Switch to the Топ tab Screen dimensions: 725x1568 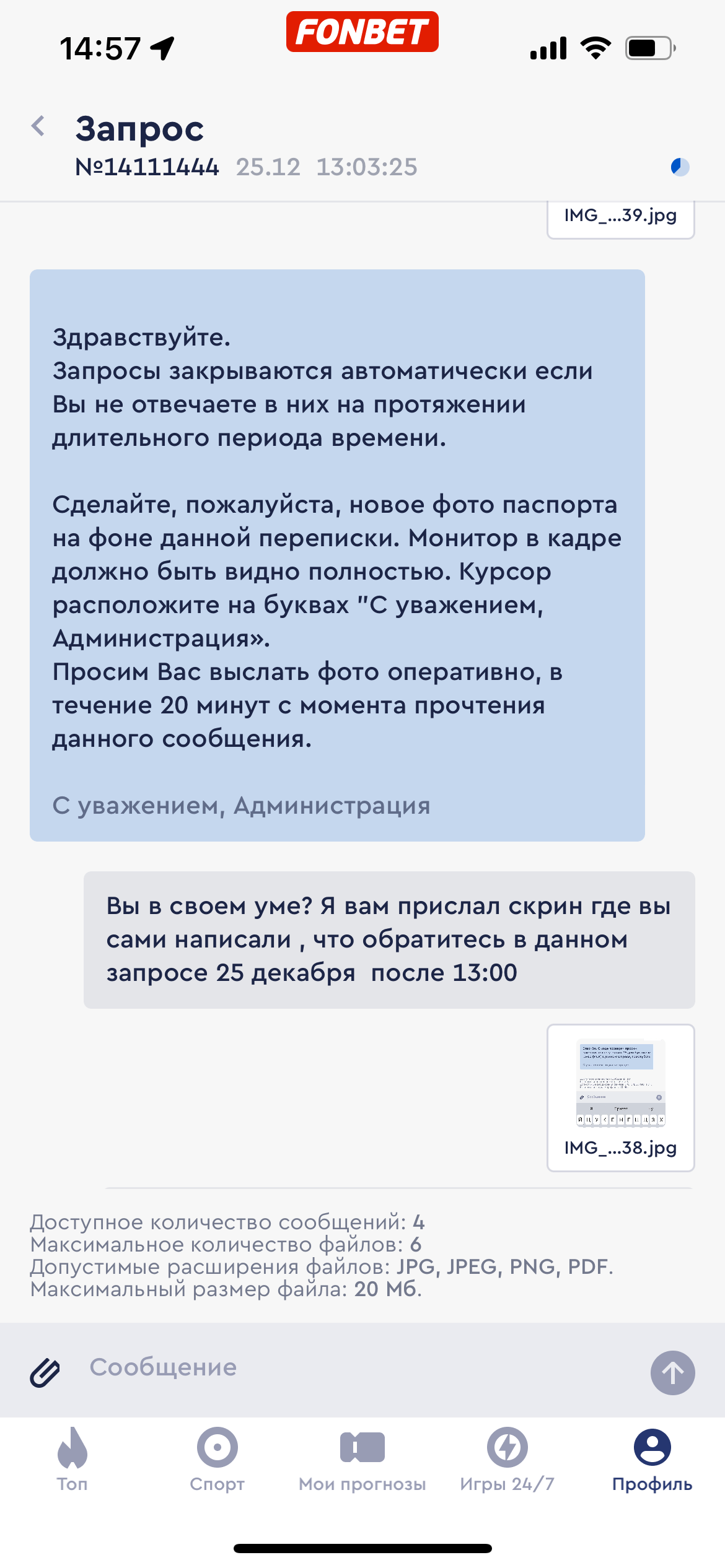pos(72,1459)
